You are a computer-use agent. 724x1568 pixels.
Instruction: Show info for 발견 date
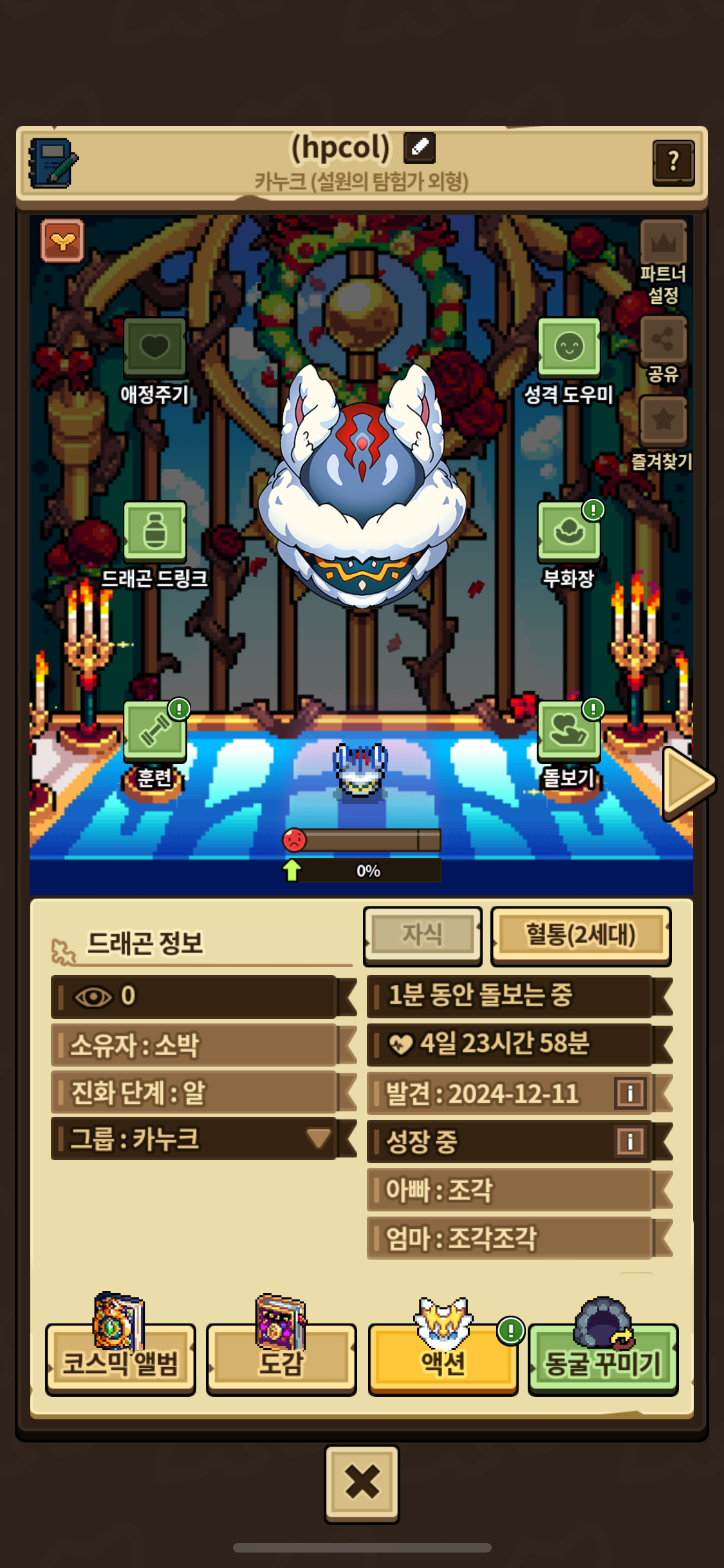coord(630,1092)
